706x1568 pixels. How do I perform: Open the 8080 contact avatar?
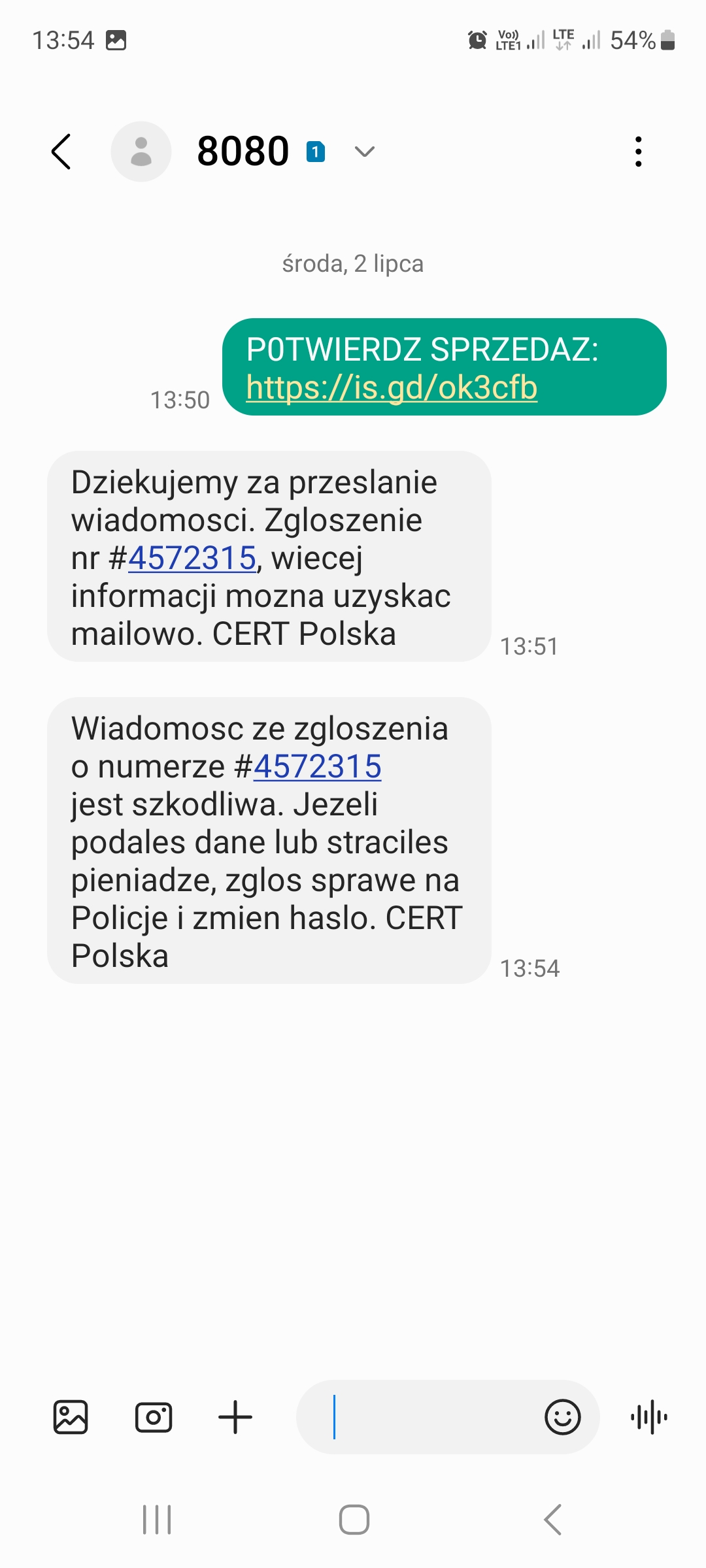coord(141,152)
